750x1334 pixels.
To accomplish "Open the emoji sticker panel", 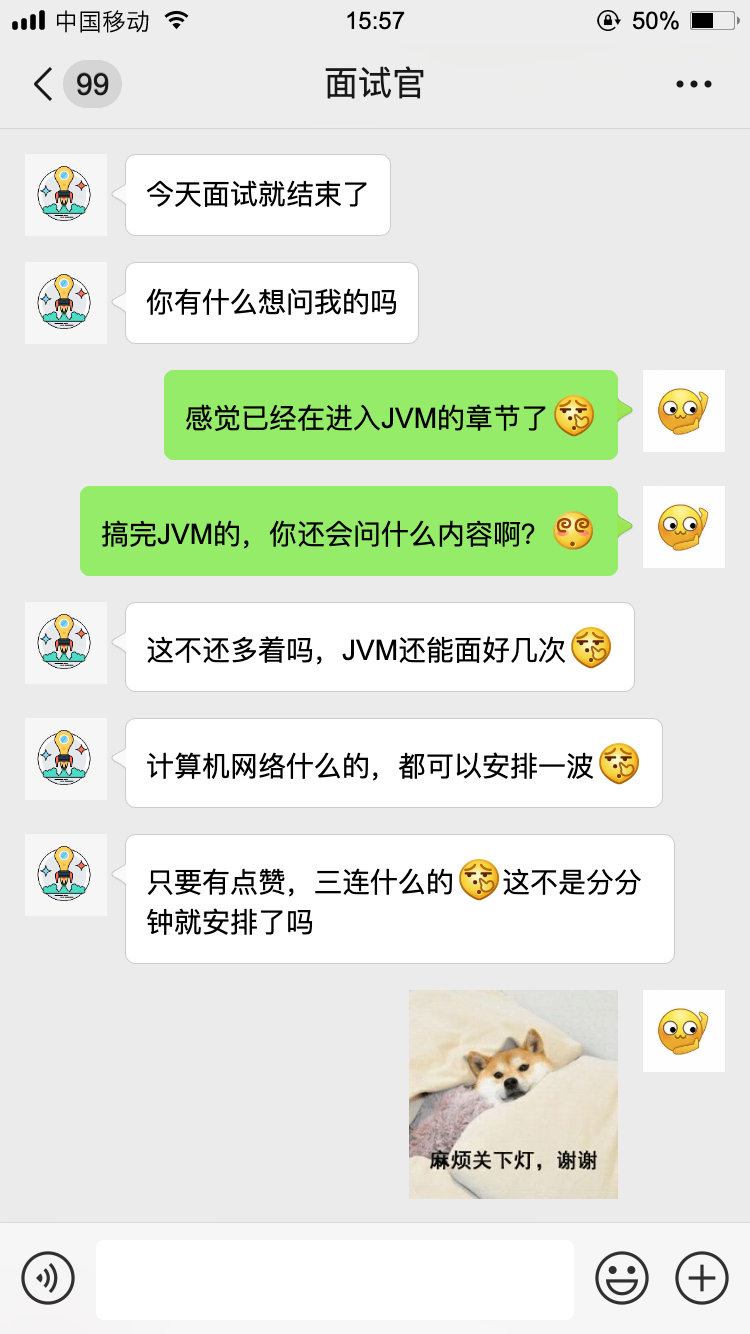I will pos(622,1278).
